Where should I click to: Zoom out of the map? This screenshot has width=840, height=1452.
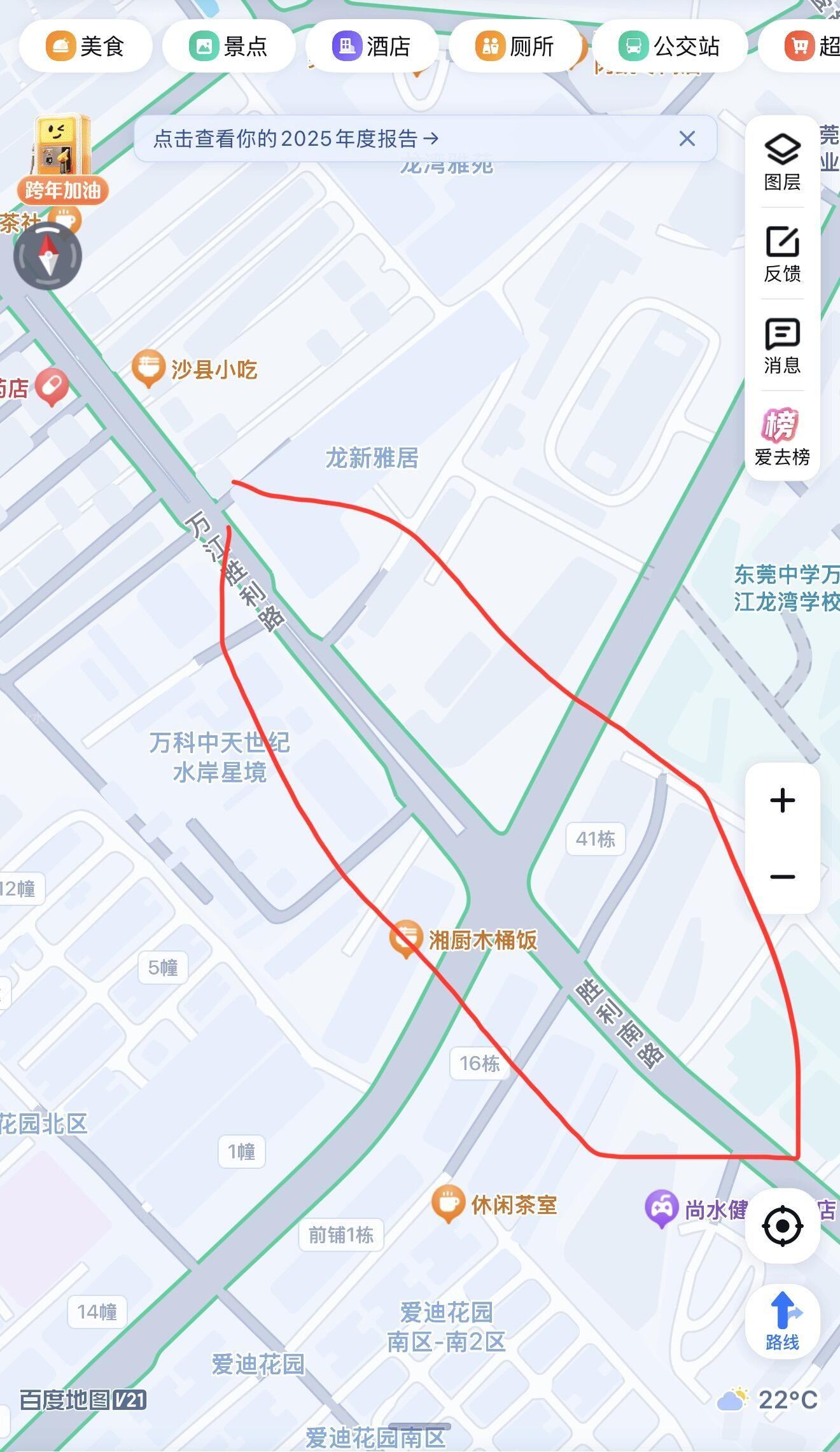pyautogui.click(x=782, y=877)
